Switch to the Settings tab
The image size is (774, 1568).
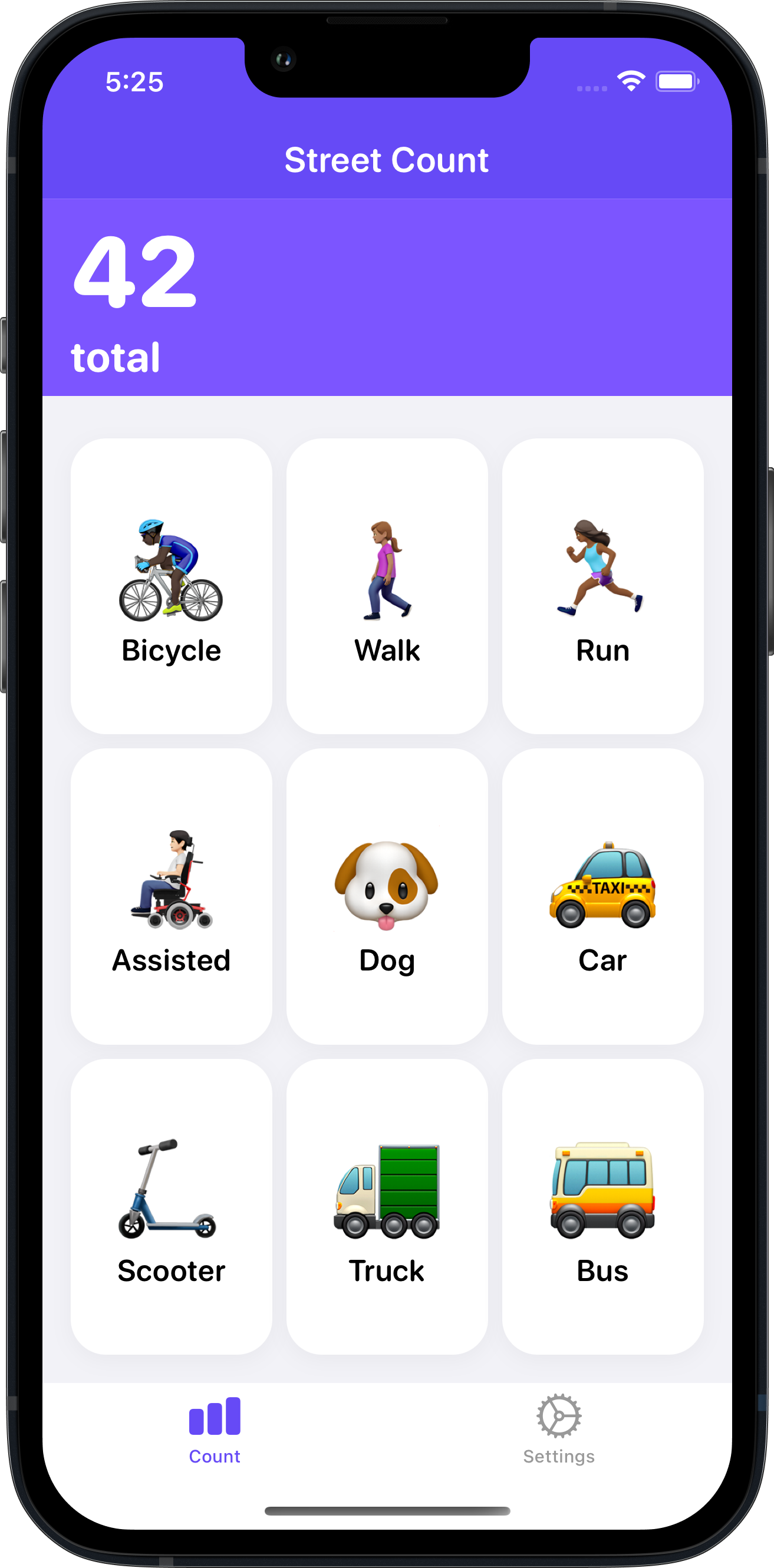[558, 1429]
